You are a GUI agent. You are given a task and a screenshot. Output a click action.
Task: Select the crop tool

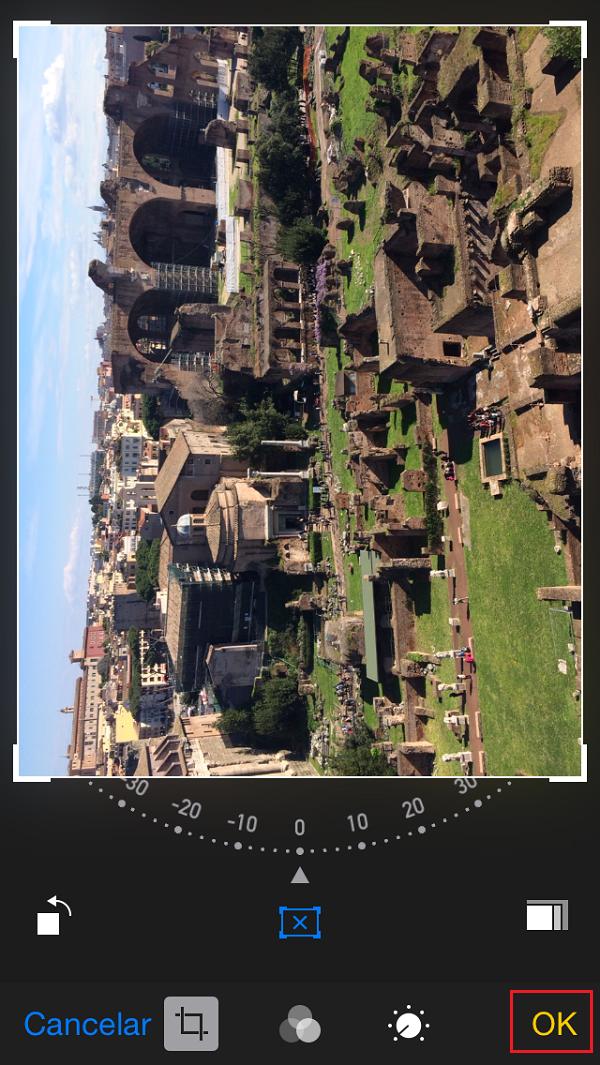tap(191, 1023)
